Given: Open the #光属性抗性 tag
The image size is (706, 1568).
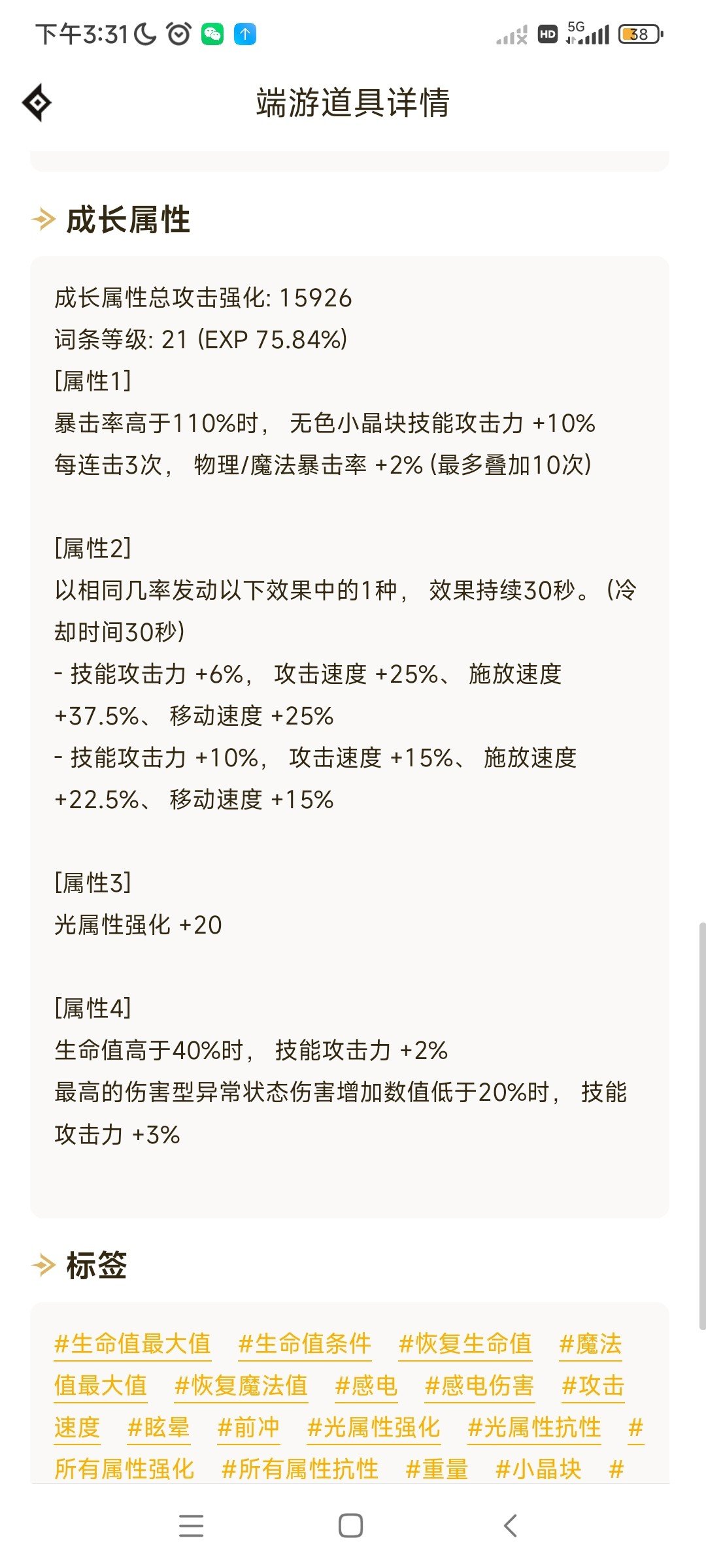Looking at the screenshot, I should click(535, 1428).
